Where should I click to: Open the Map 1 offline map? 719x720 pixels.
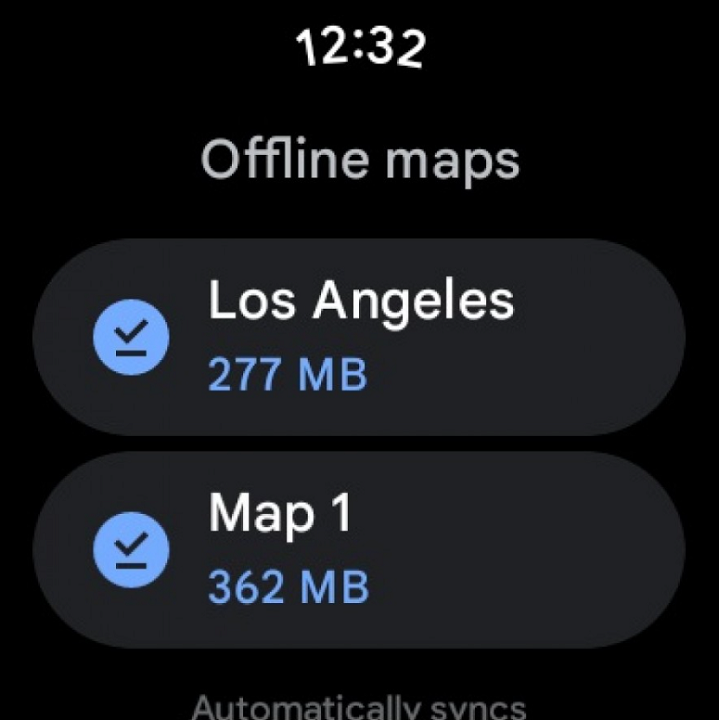pos(359,549)
